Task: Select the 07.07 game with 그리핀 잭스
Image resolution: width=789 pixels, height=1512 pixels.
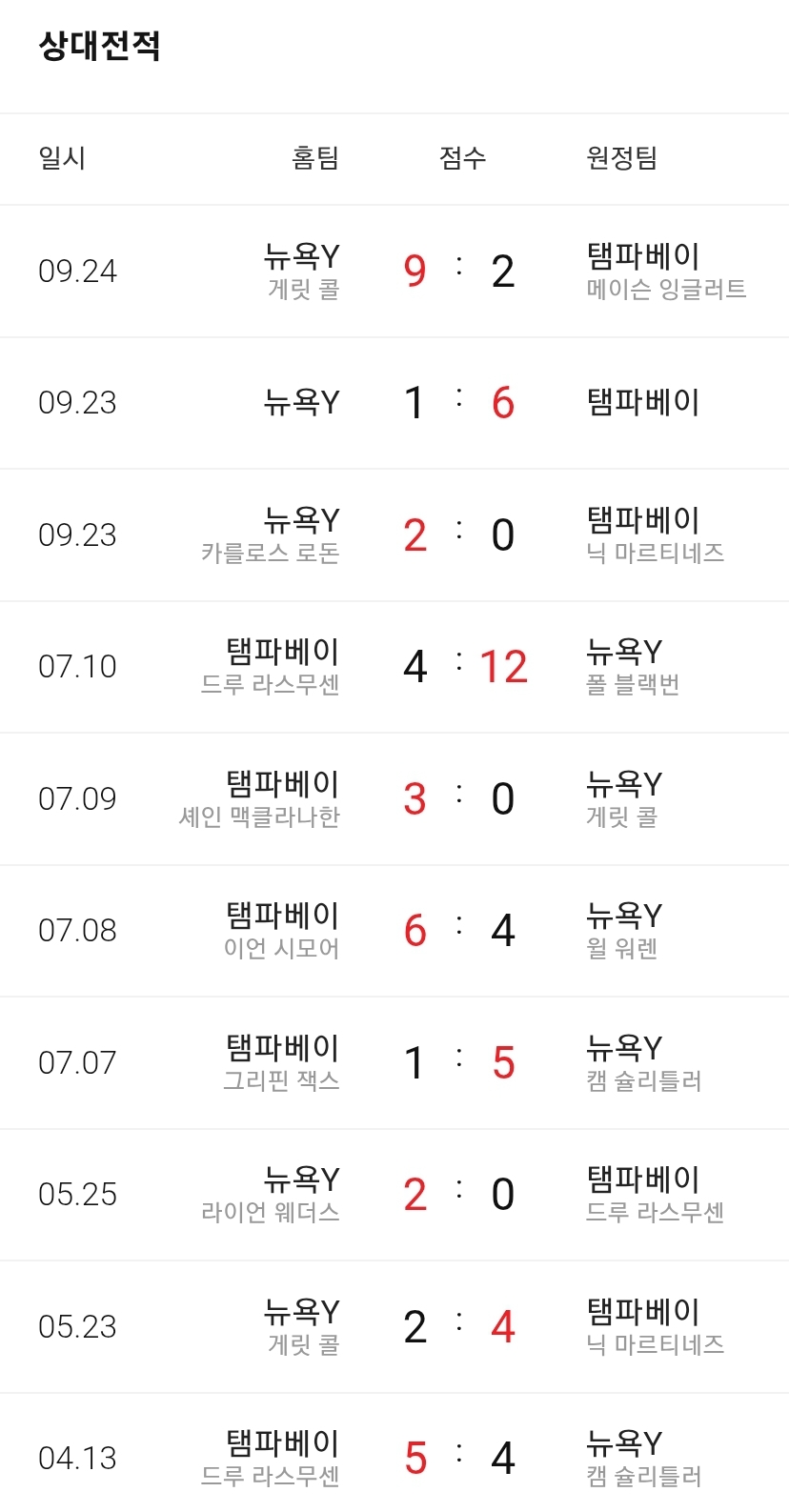Action: click(394, 1063)
